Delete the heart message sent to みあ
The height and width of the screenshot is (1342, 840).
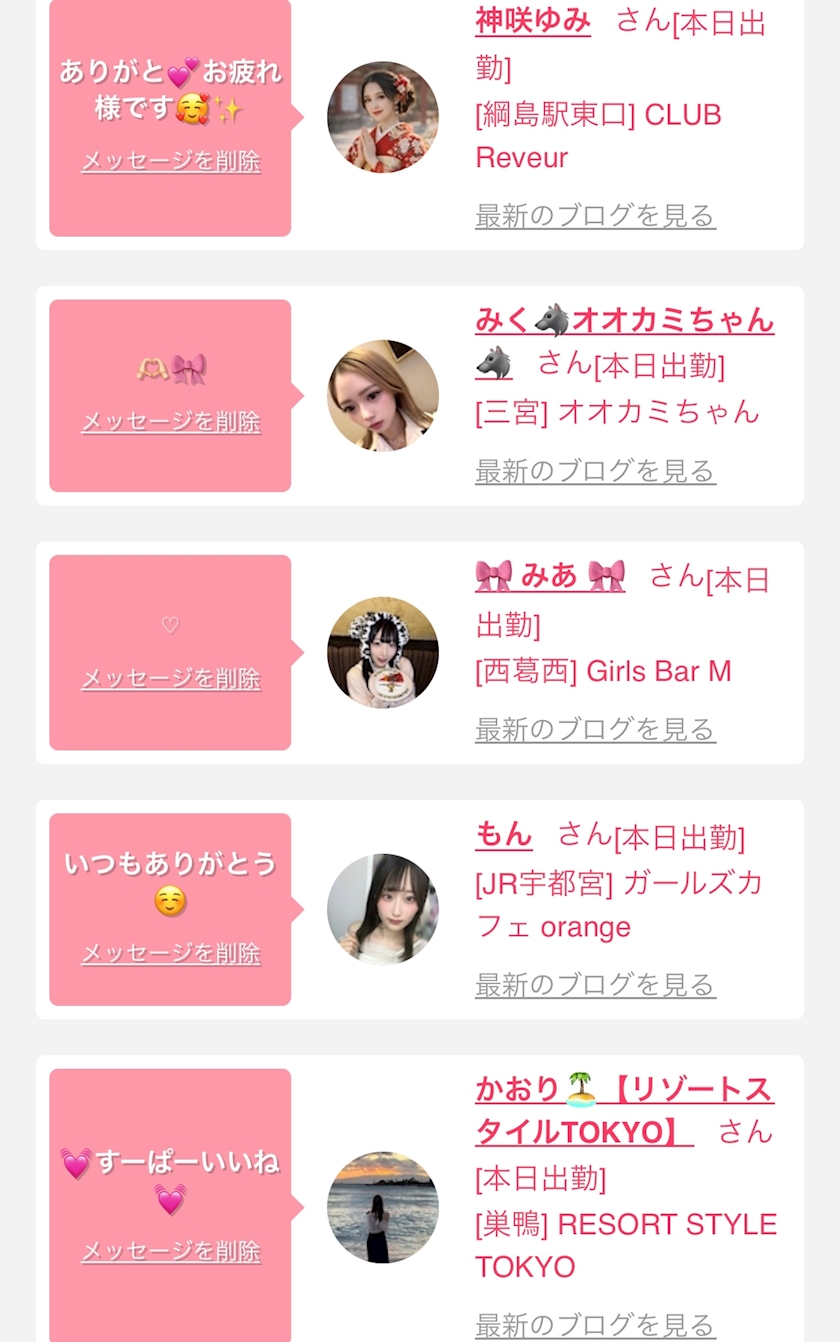click(171, 678)
